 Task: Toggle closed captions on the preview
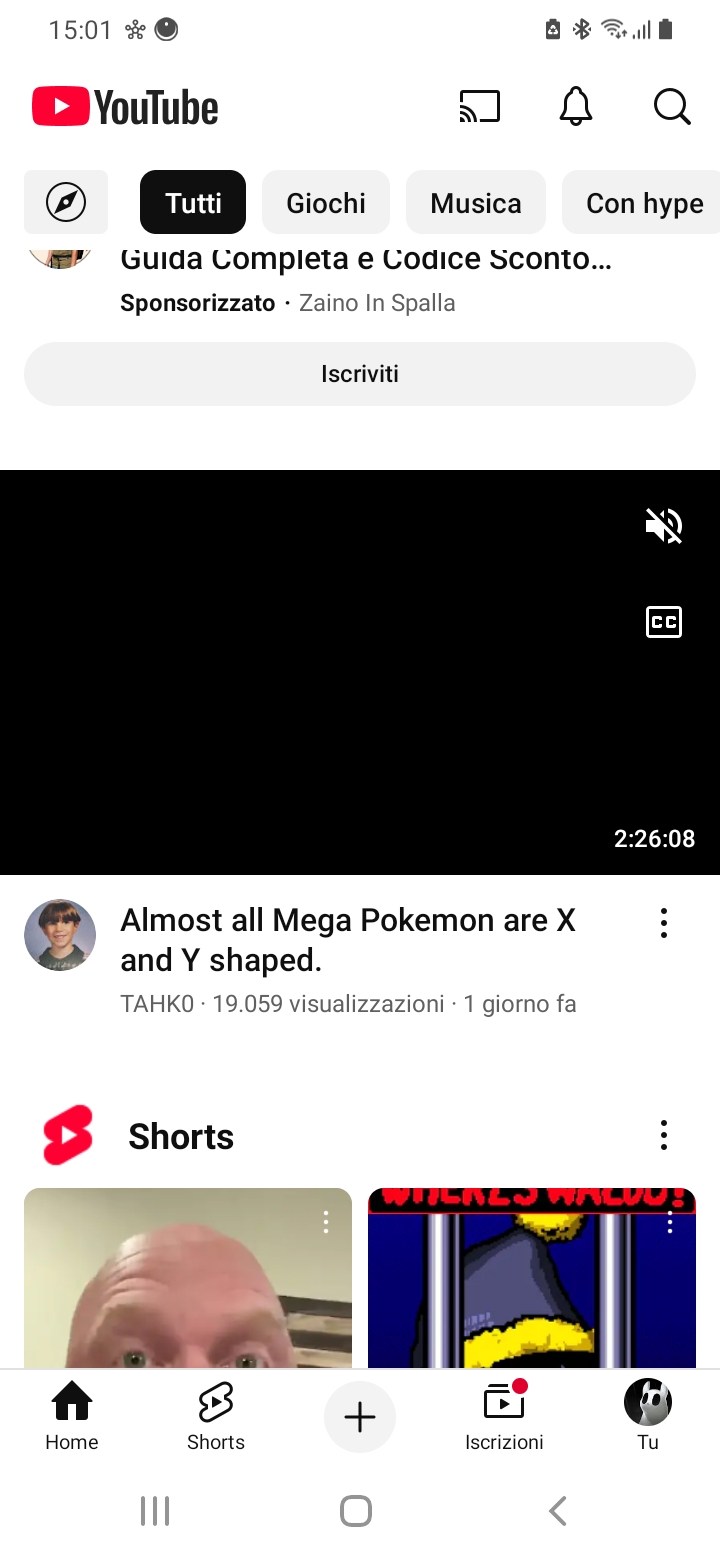(x=664, y=622)
